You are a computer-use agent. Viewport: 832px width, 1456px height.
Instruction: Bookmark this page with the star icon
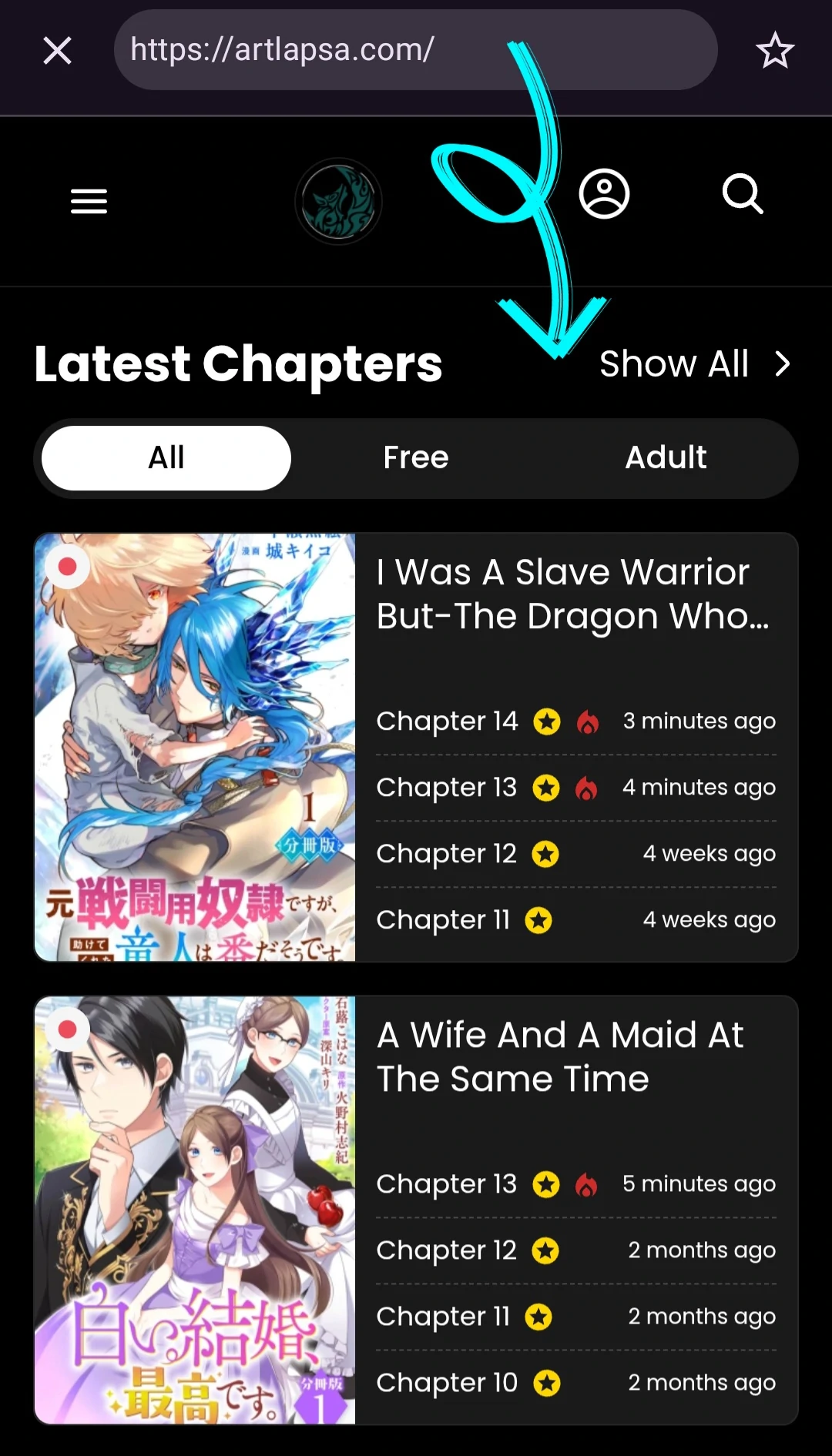774,51
